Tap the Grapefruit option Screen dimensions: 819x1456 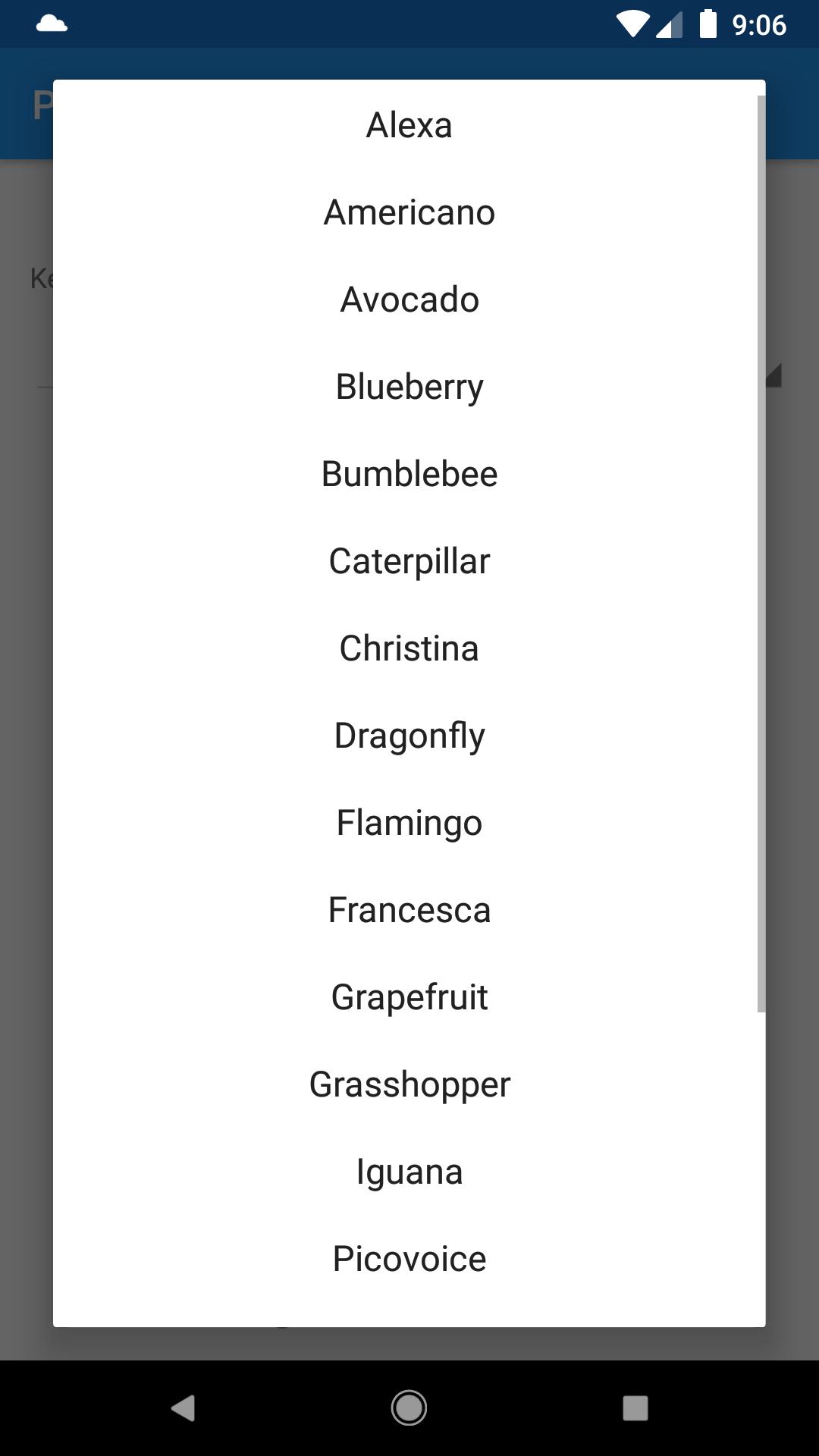(409, 997)
